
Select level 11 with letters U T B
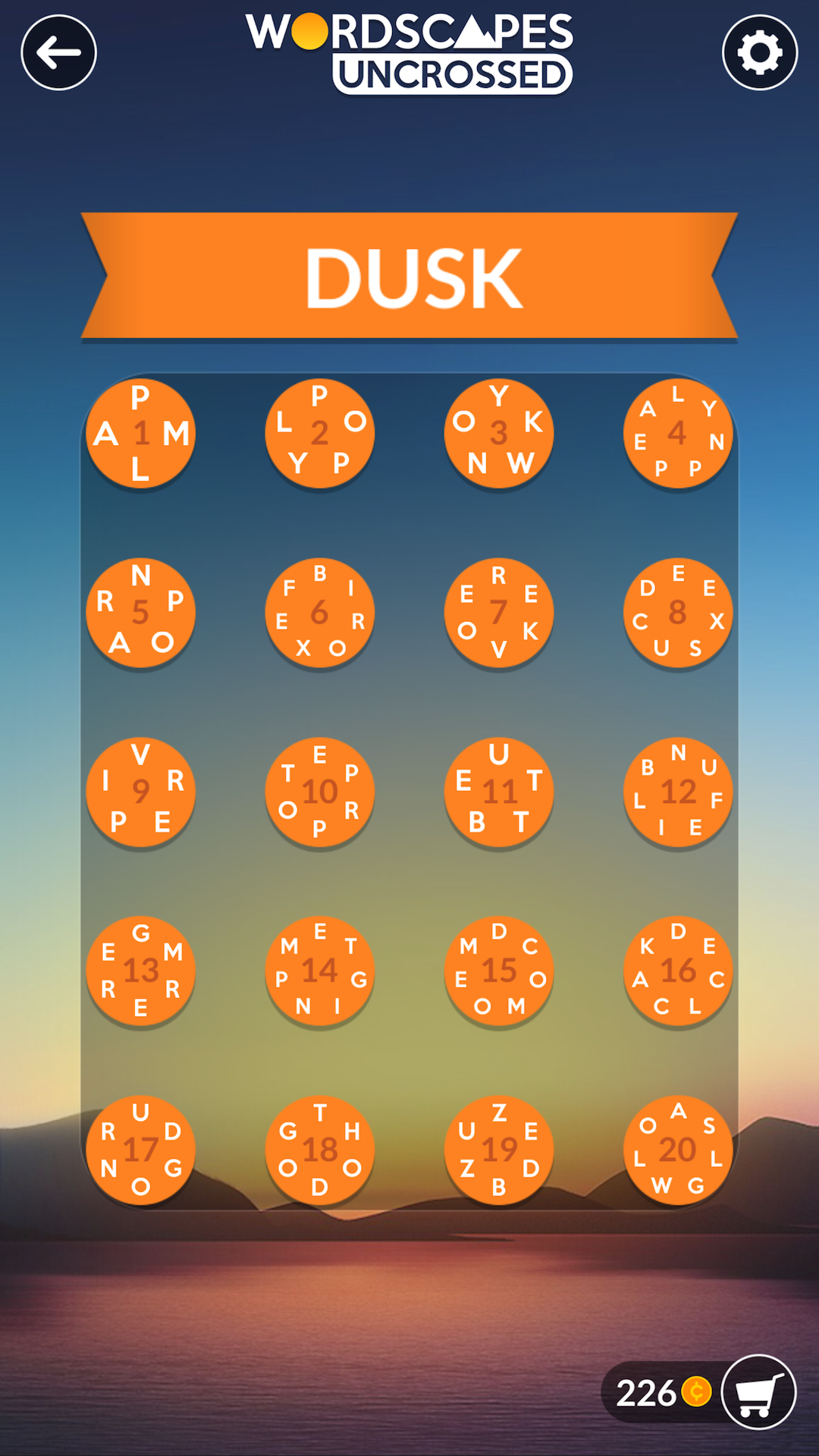pos(498,790)
